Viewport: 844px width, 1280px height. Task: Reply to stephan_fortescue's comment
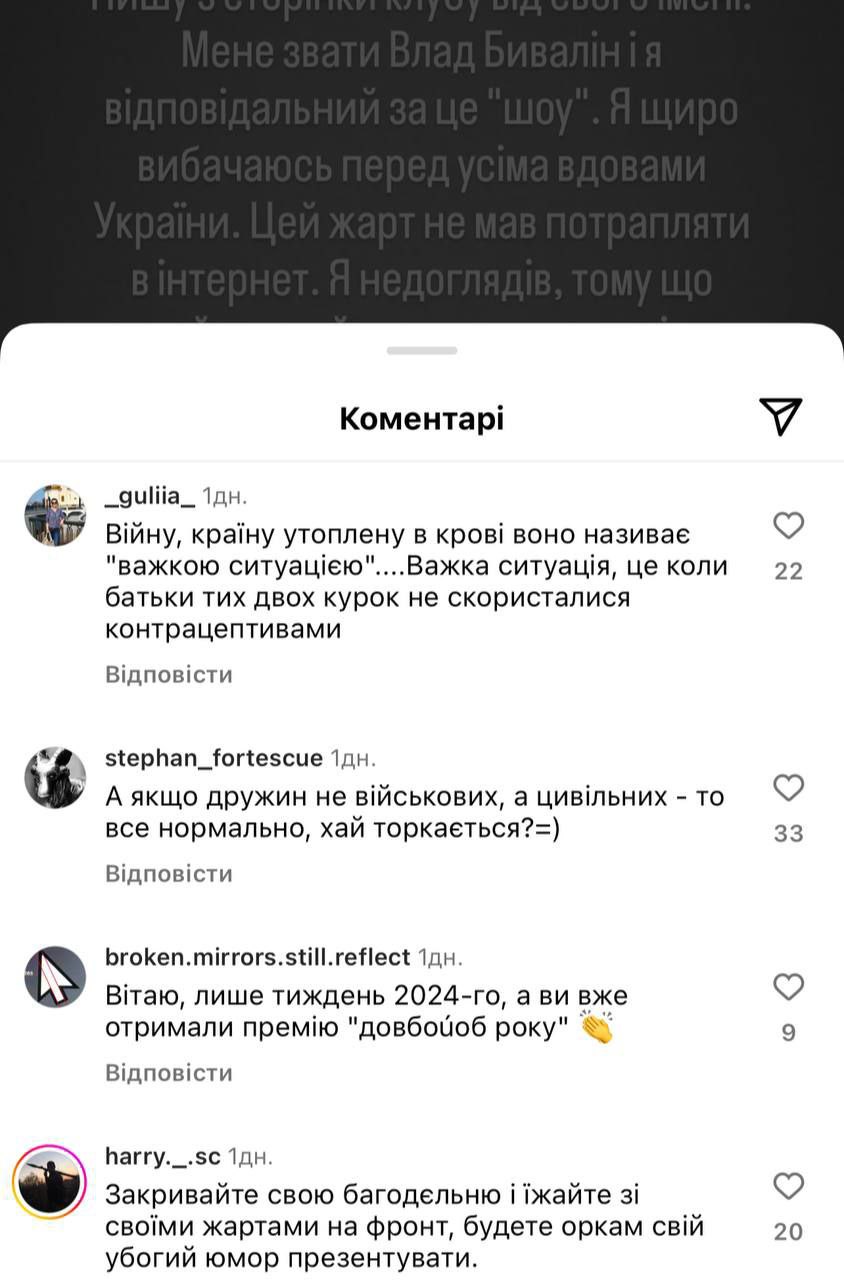(x=169, y=874)
